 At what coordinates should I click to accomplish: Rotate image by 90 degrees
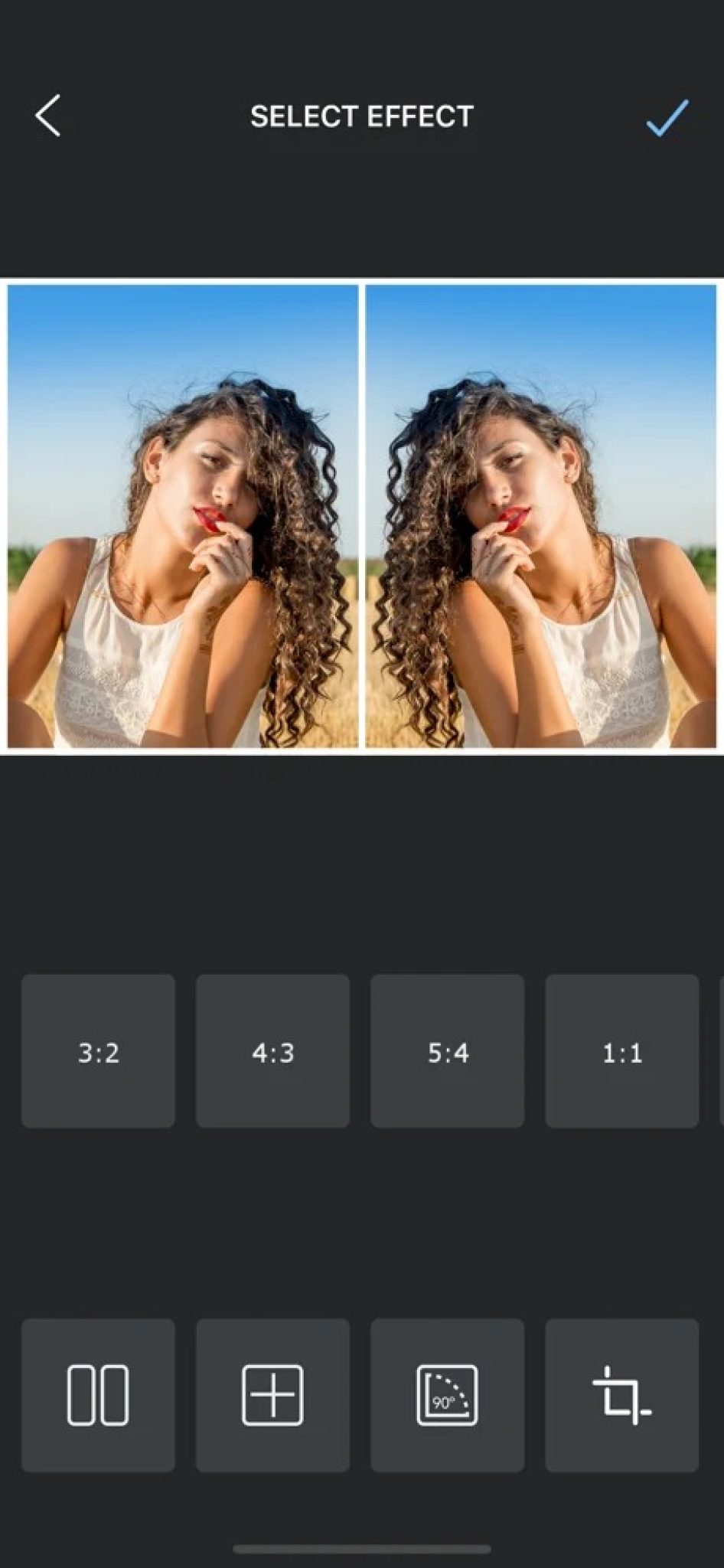447,1395
